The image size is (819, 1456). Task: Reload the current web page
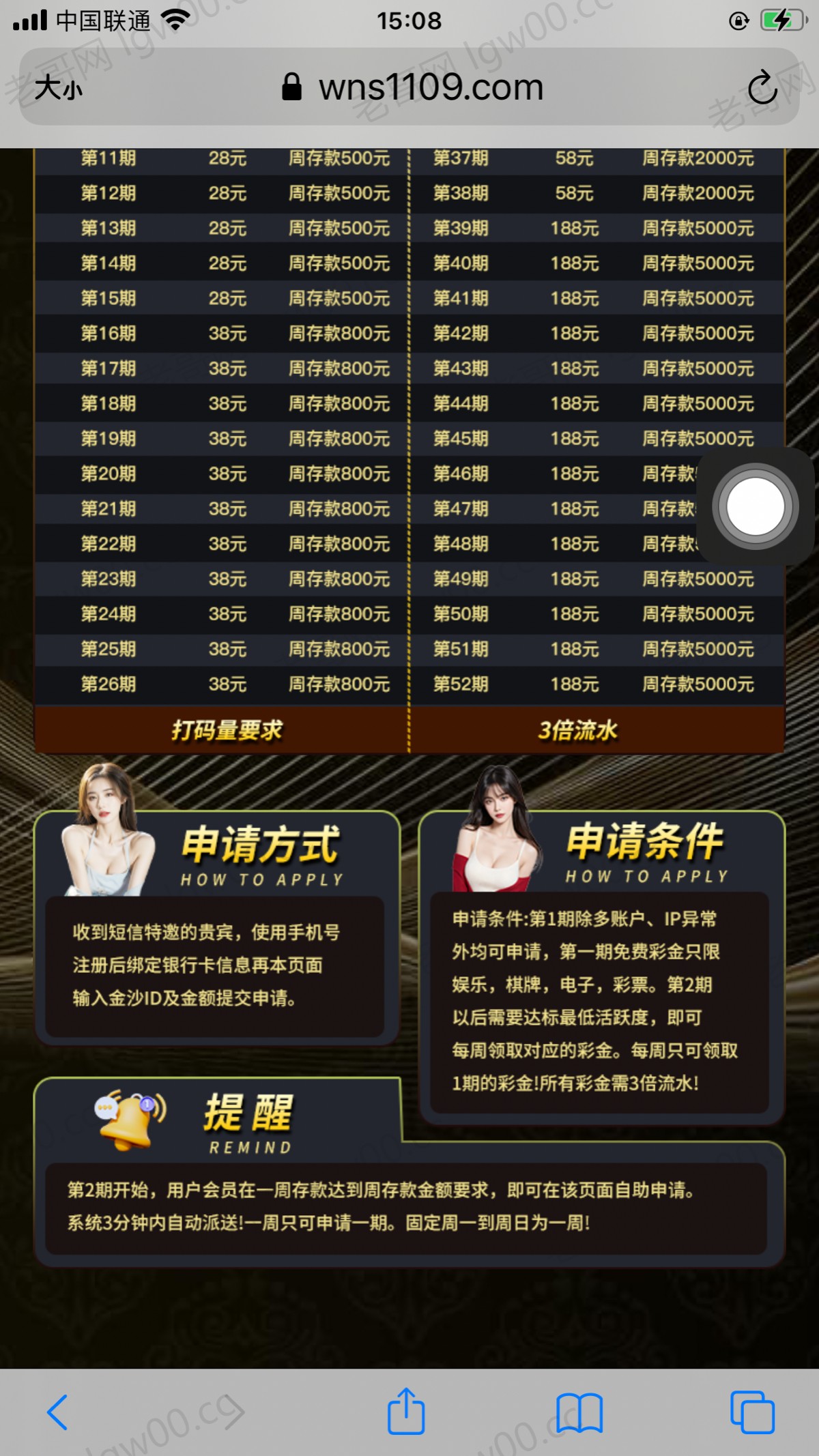762,88
